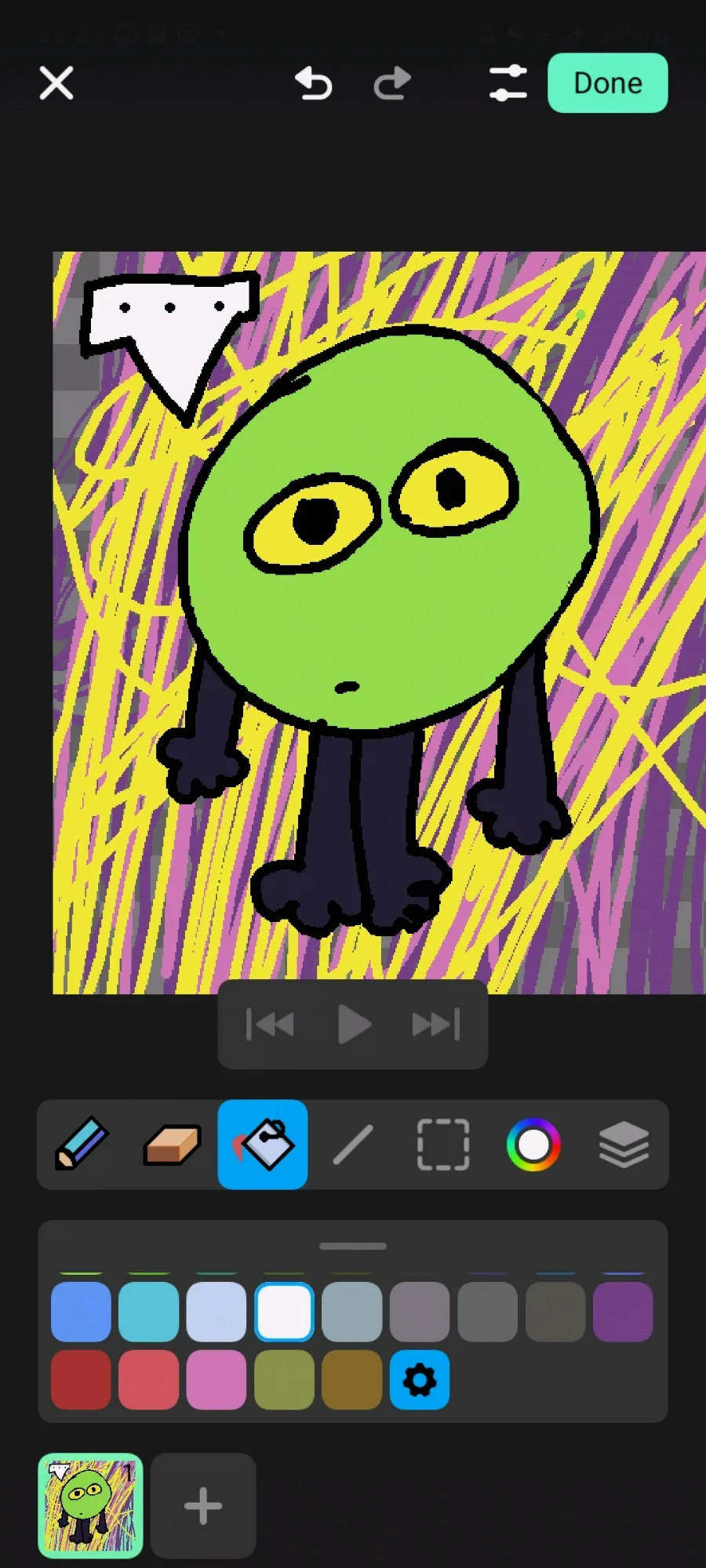Activate the dashed selection tool
The height and width of the screenshot is (1568, 706).
443,1145
